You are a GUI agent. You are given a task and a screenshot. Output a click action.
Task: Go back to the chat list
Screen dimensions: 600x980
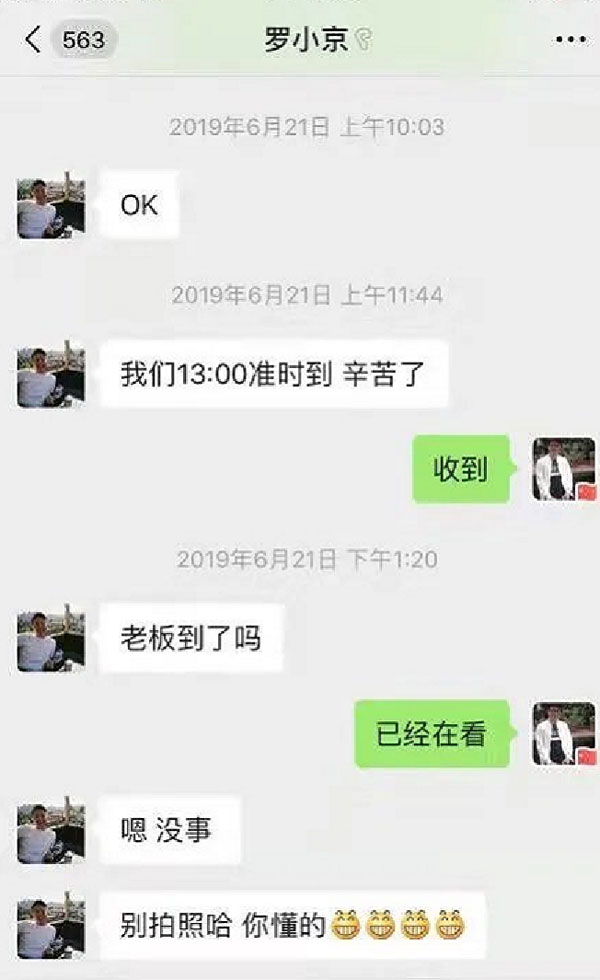[x=34, y=40]
